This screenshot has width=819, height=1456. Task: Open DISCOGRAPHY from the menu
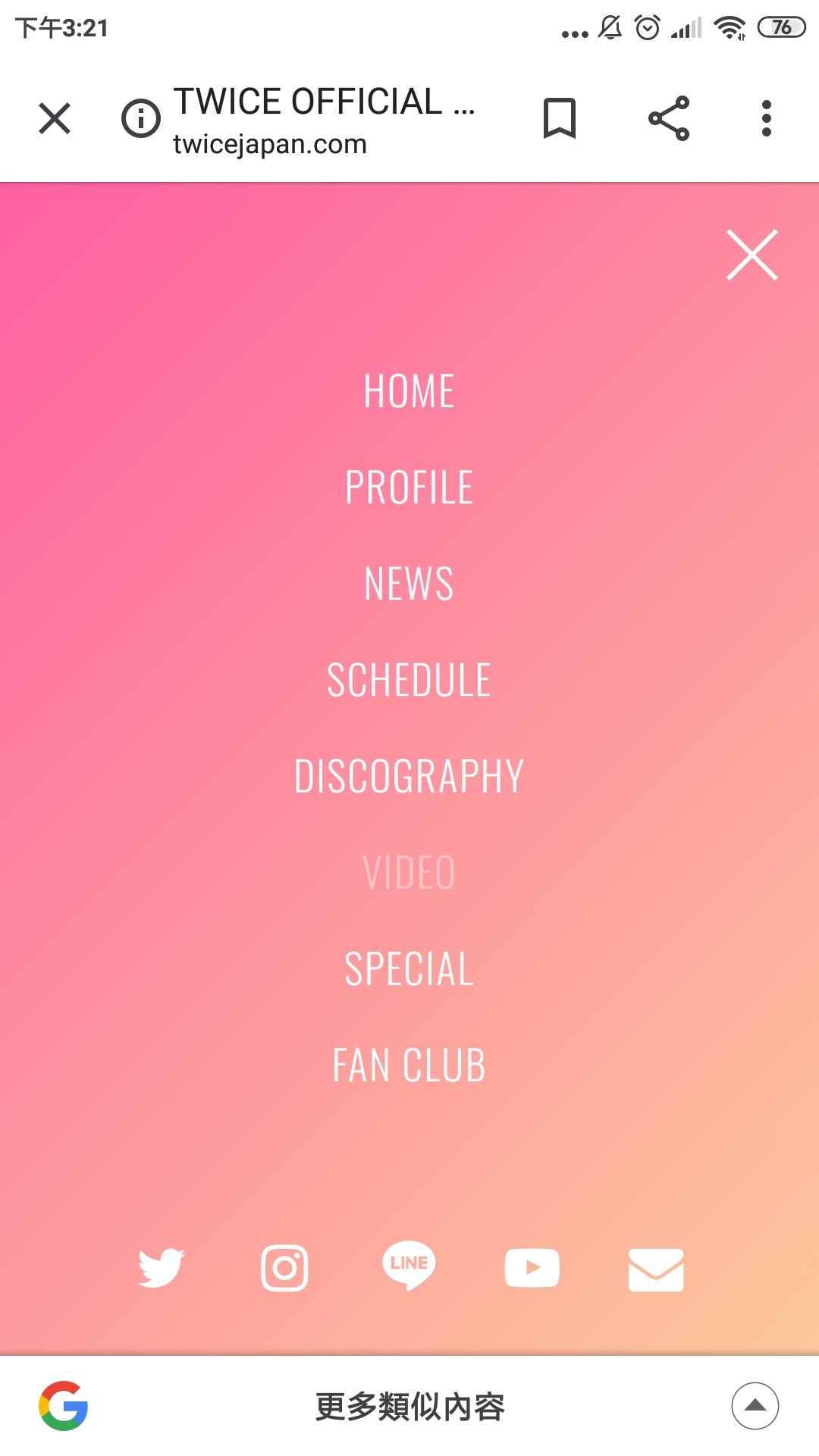coord(409,777)
